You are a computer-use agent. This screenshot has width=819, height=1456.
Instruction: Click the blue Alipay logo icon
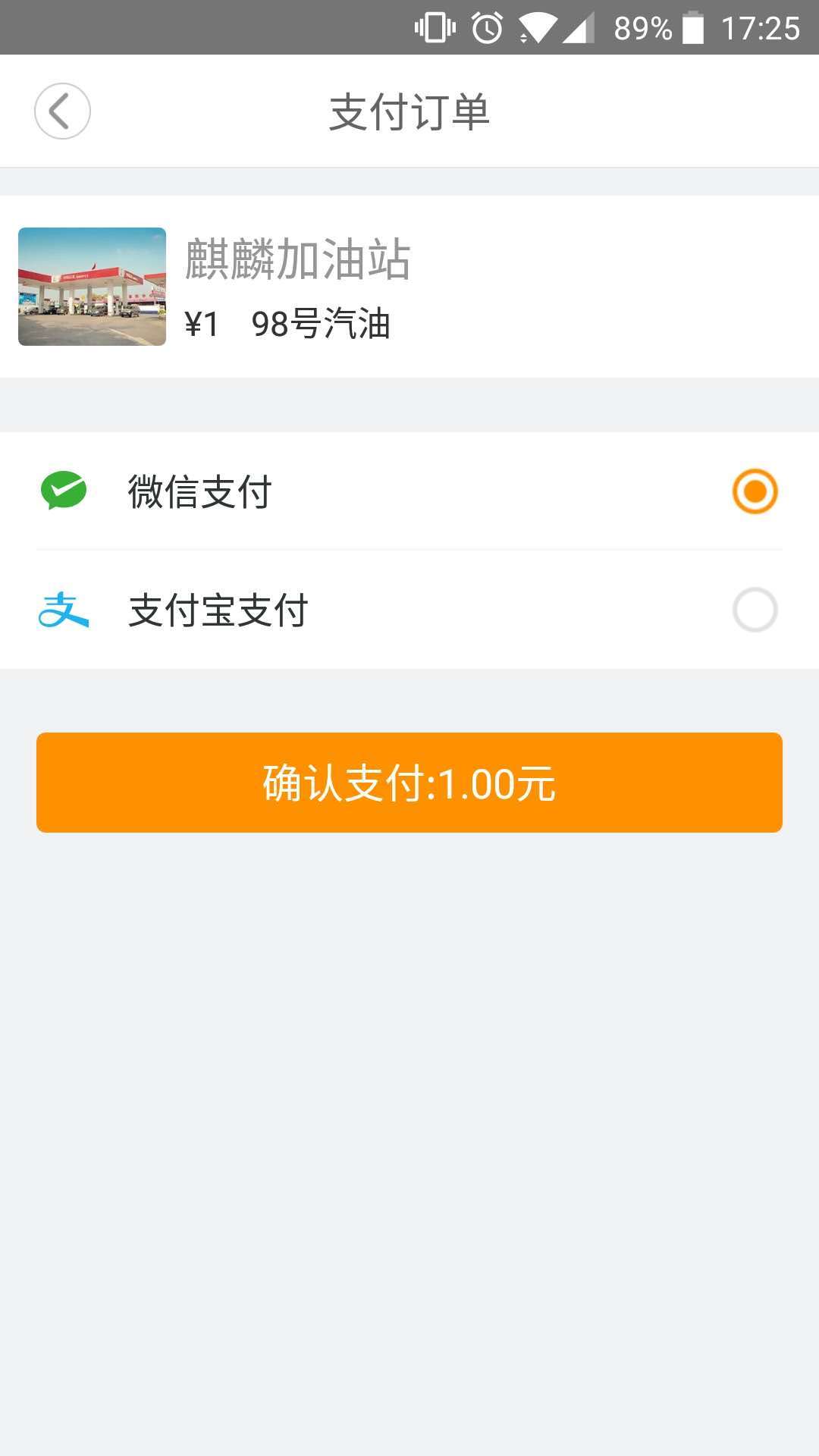[x=64, y=609]
